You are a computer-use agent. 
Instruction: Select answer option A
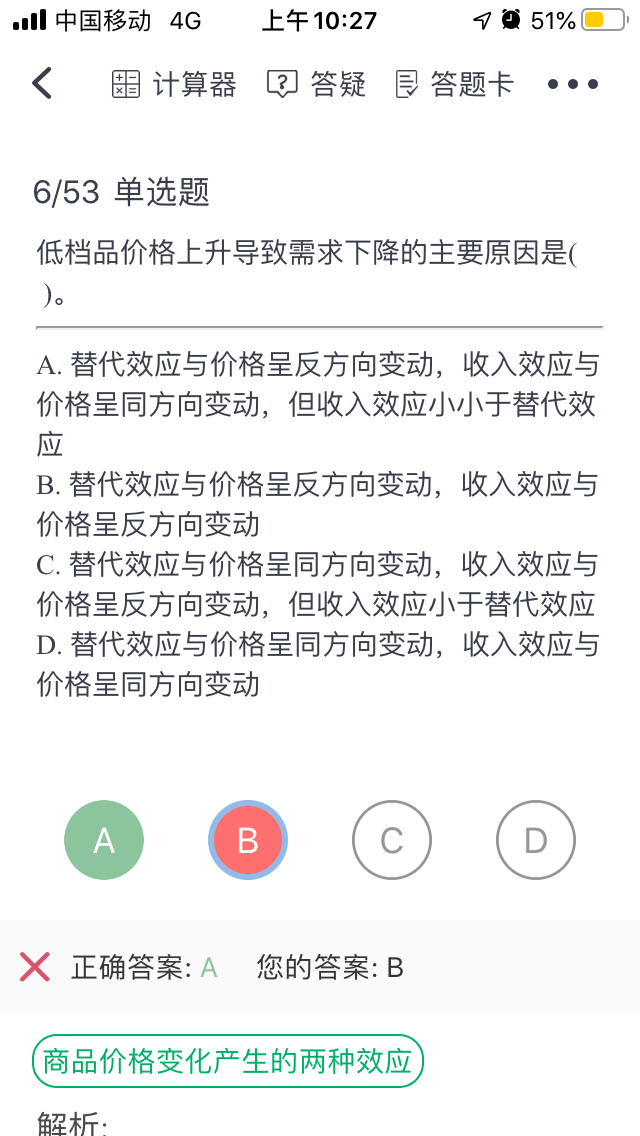coord(104,841)
